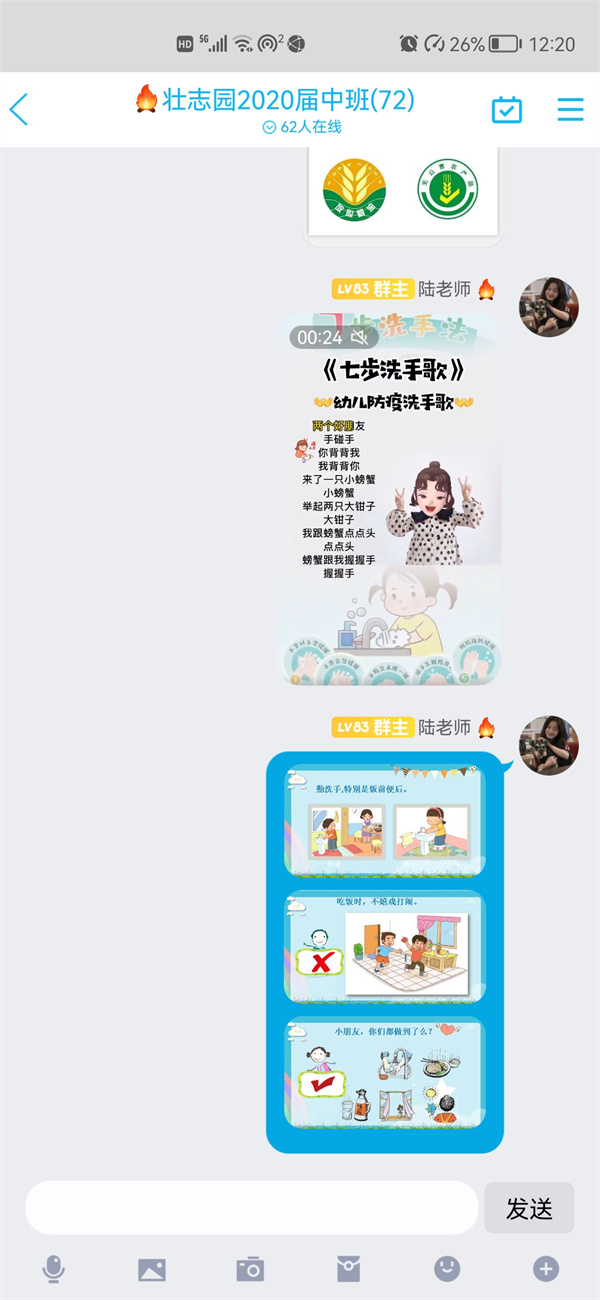Image resolution: width=600 pixels, height=1300 pixels.
Task: Open the red packet icon
Action: pos(348,1269)
